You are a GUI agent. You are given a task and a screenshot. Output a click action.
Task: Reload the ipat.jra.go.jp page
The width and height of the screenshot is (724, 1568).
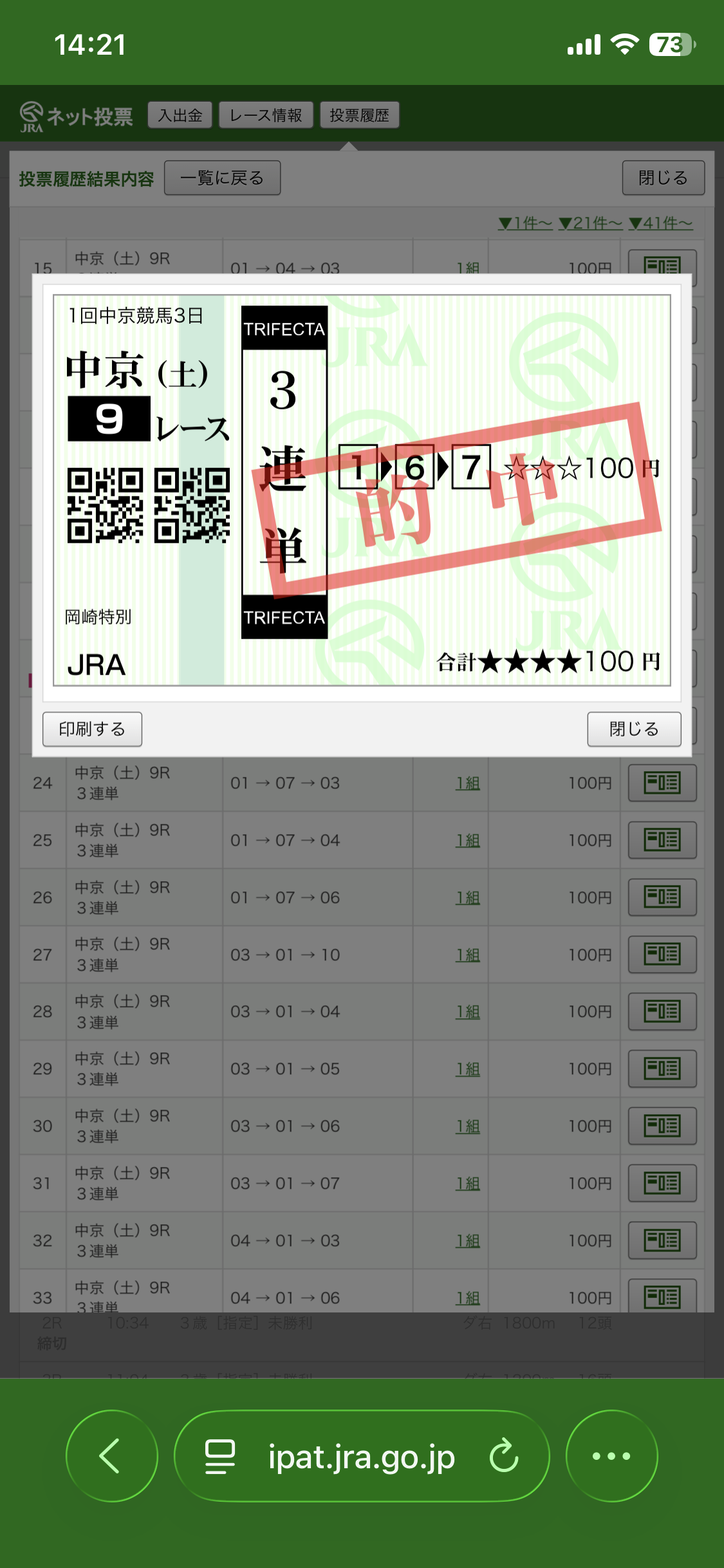coord(503,1456)
